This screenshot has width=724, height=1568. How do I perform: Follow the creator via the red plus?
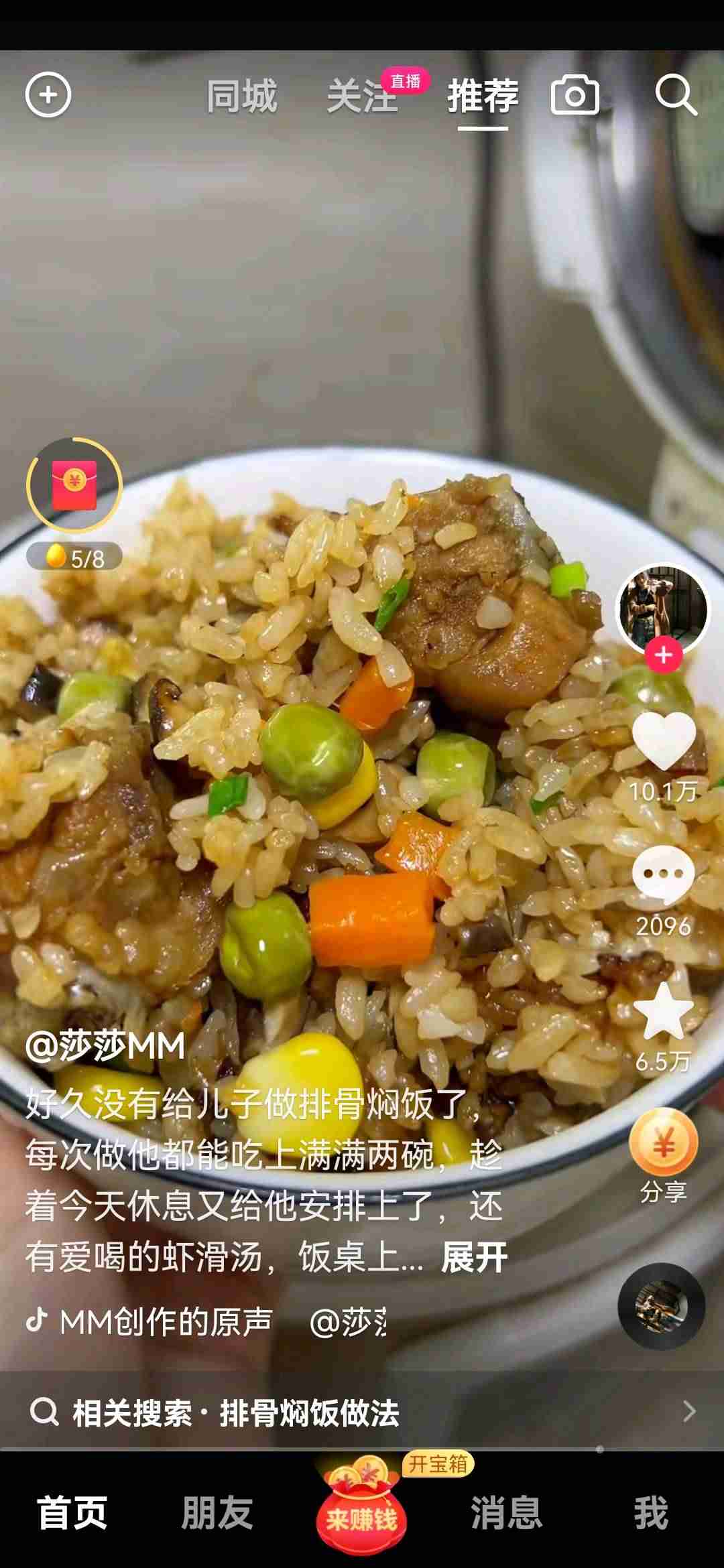pyautogui.click(x=663, y=655)
